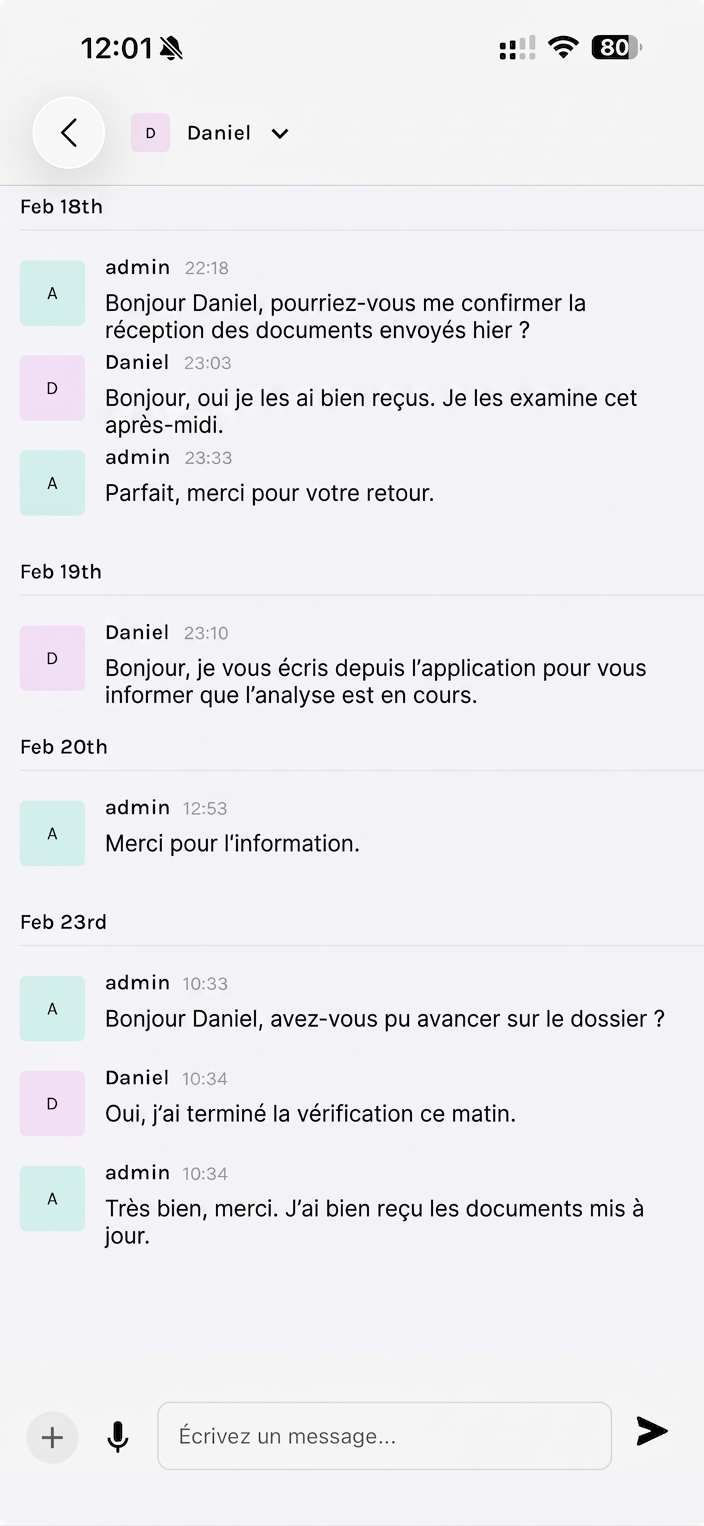Send the message with the arrow icon

tap(652, 1431)
